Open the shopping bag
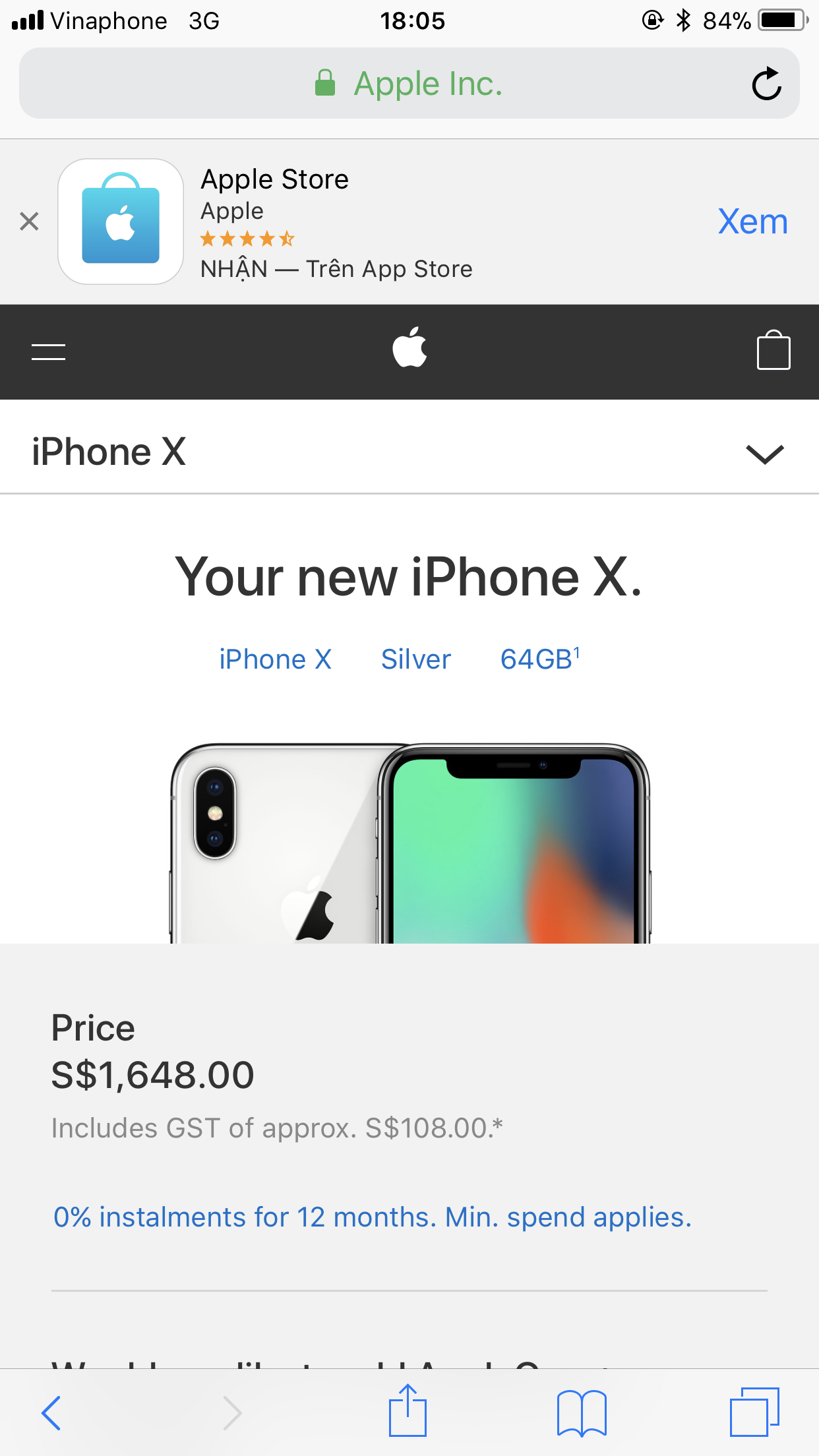 773,351
